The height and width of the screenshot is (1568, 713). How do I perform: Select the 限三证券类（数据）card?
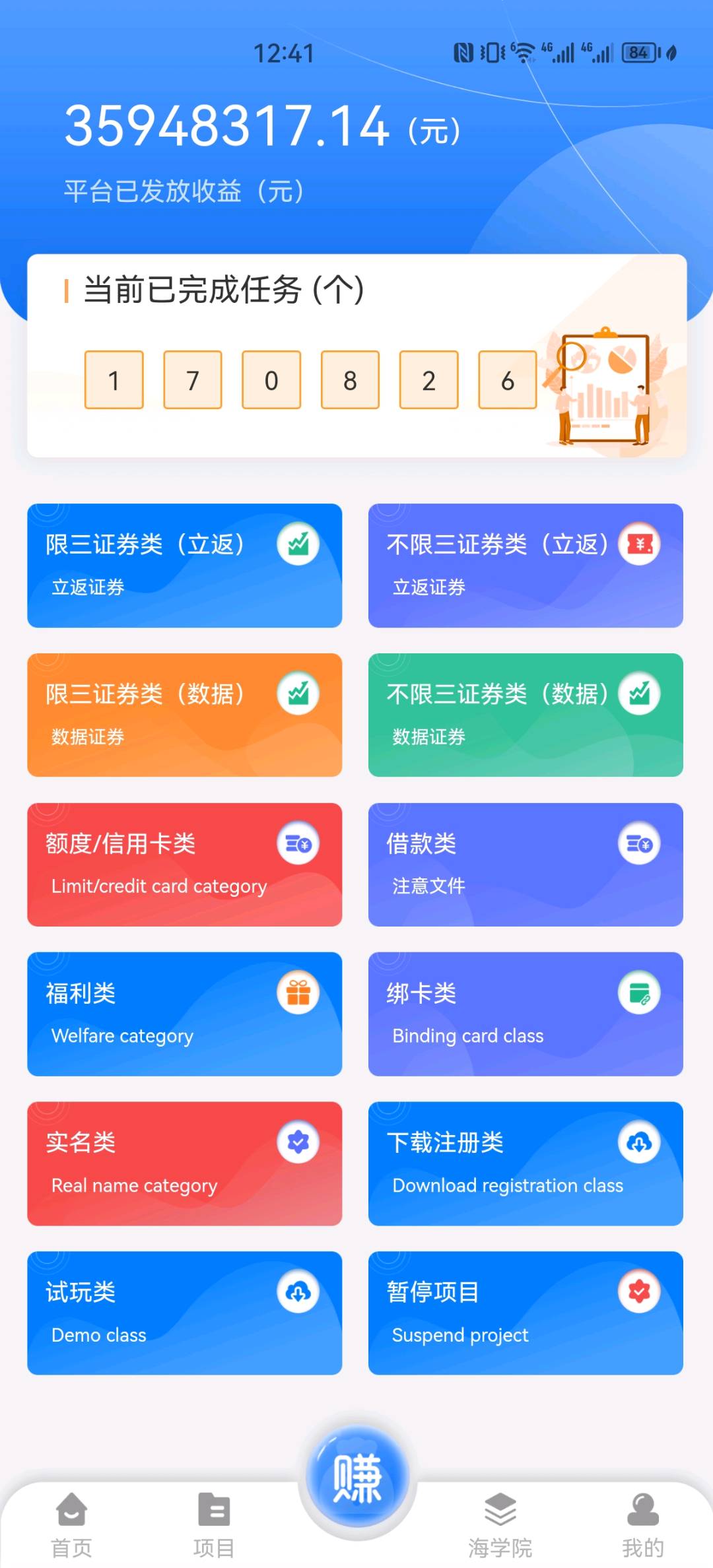(184, 715)
